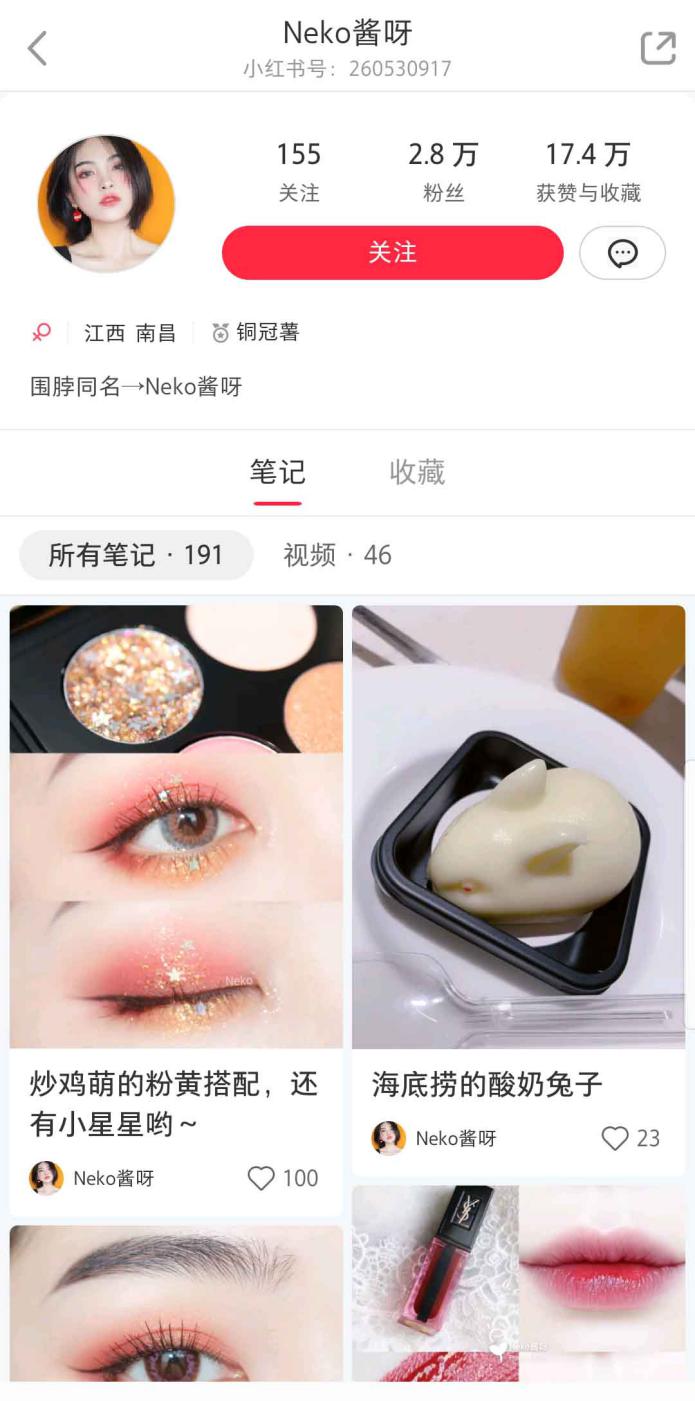Tap the 铜冠薯 level badge
695x1401 pixels.
coord(256,333)
